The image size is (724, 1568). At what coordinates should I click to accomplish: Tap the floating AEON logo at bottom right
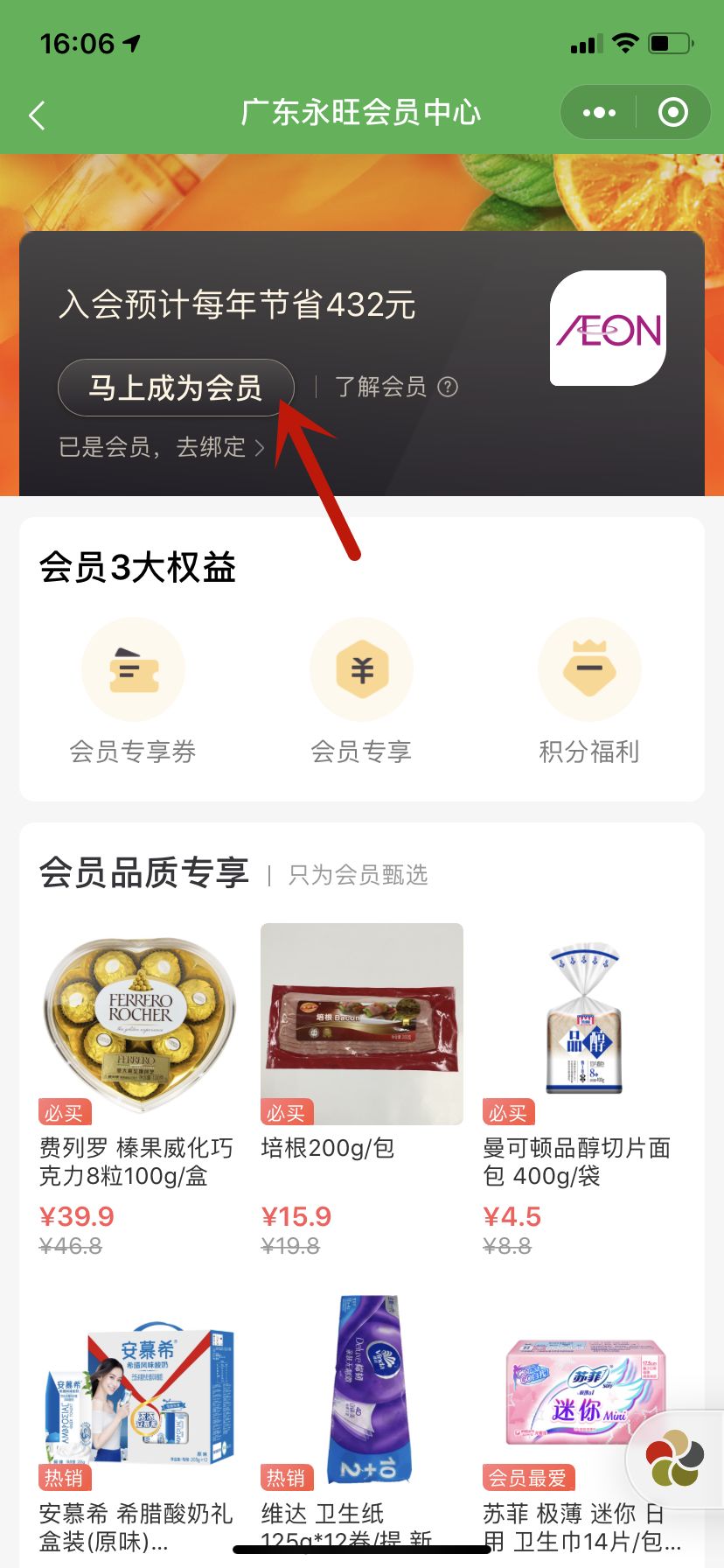(672, 1457)
